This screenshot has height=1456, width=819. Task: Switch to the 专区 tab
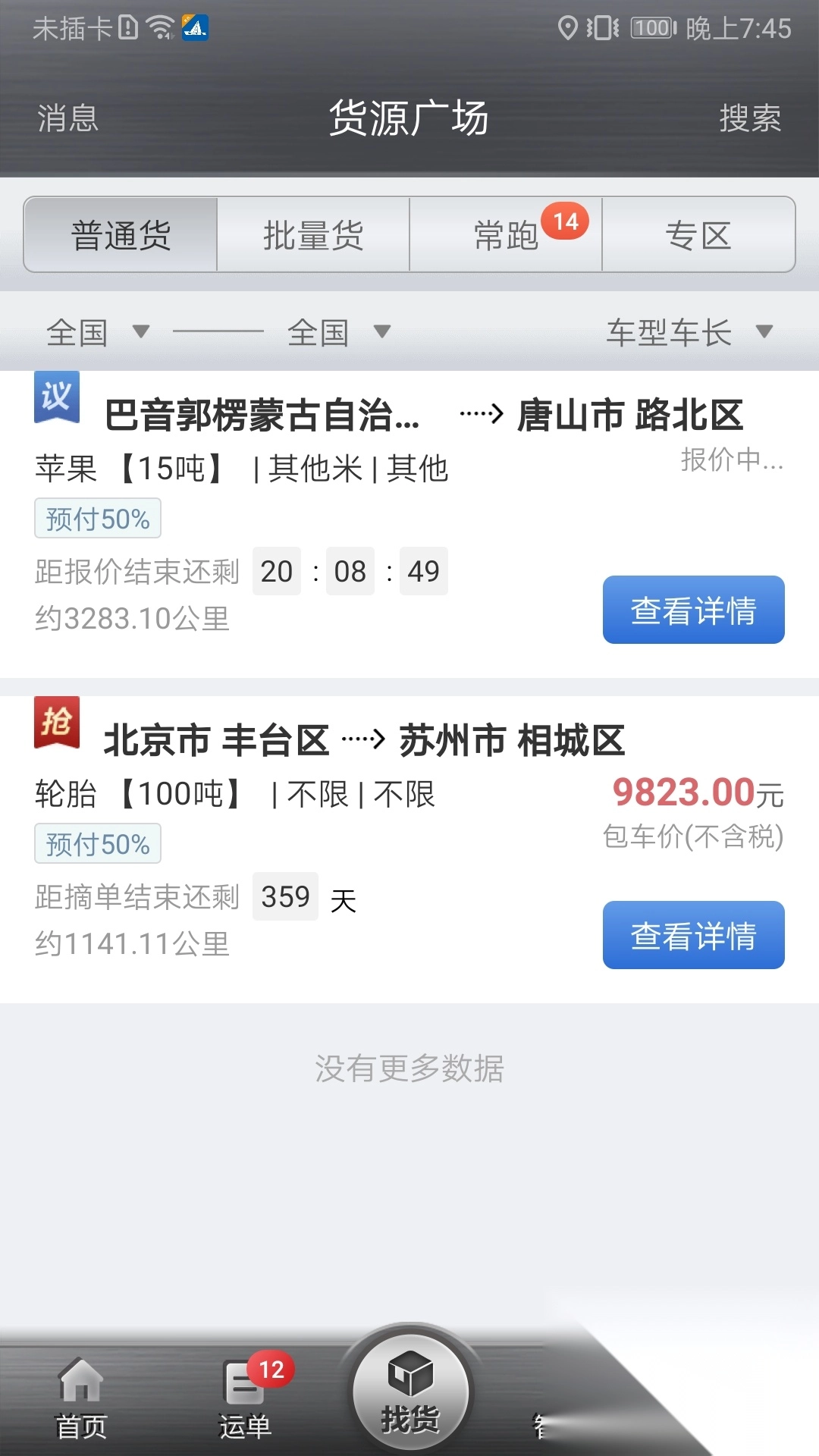(x=698, y=235)
